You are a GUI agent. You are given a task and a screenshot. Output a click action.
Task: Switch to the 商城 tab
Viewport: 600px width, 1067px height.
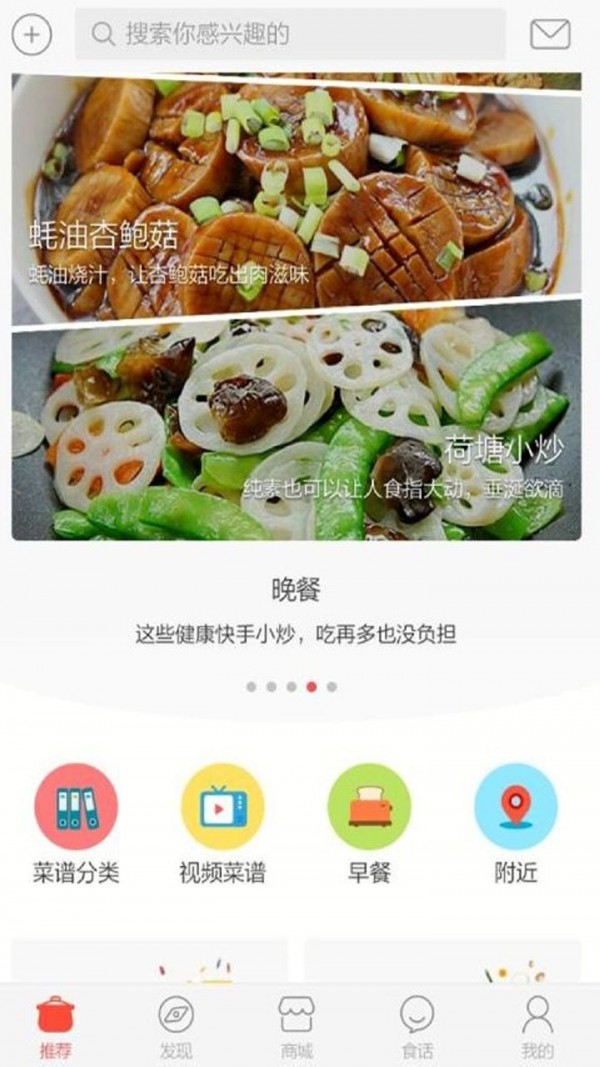pos(296,1026)
